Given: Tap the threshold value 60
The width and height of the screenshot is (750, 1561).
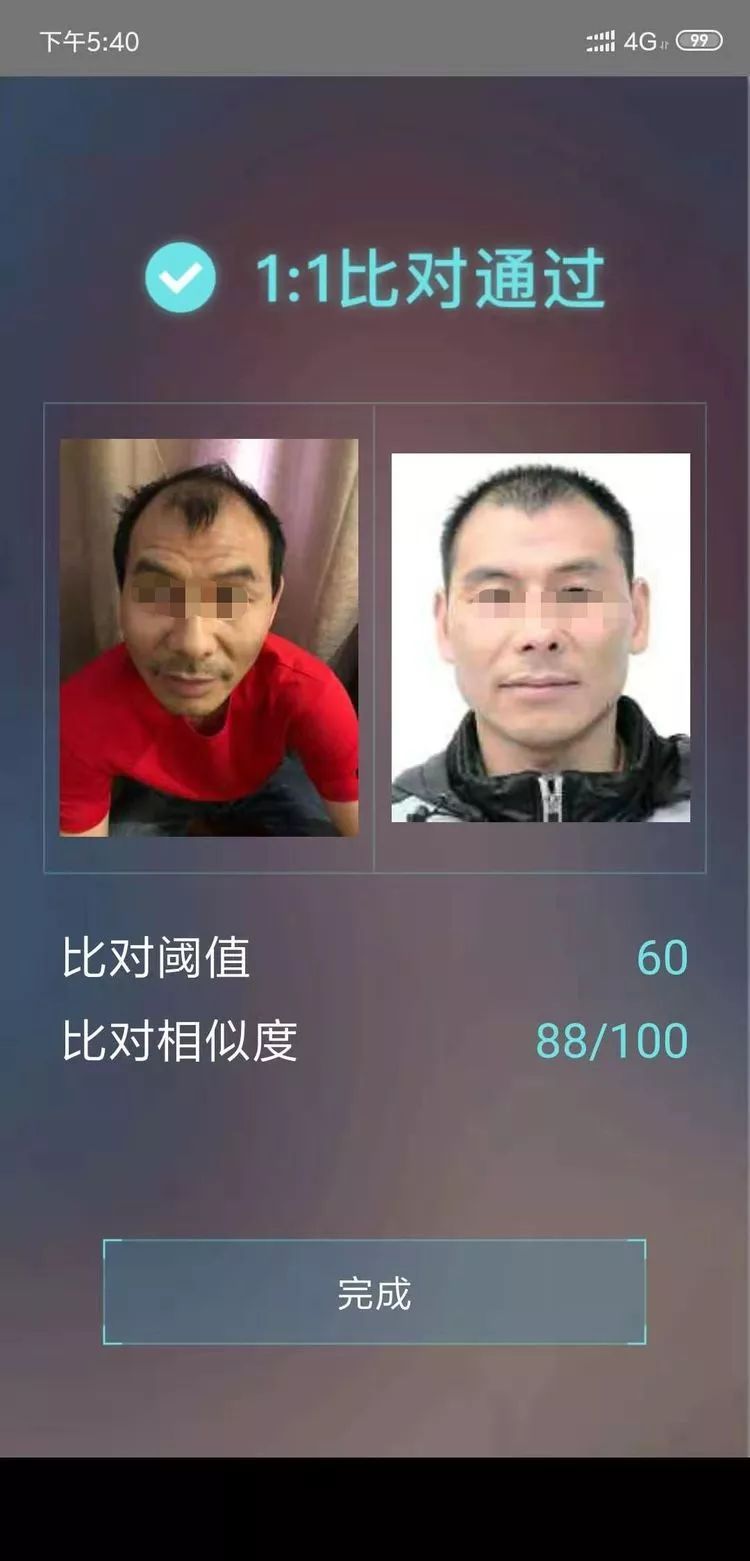Looking at the screenshot, I should [x=661, y=958].
